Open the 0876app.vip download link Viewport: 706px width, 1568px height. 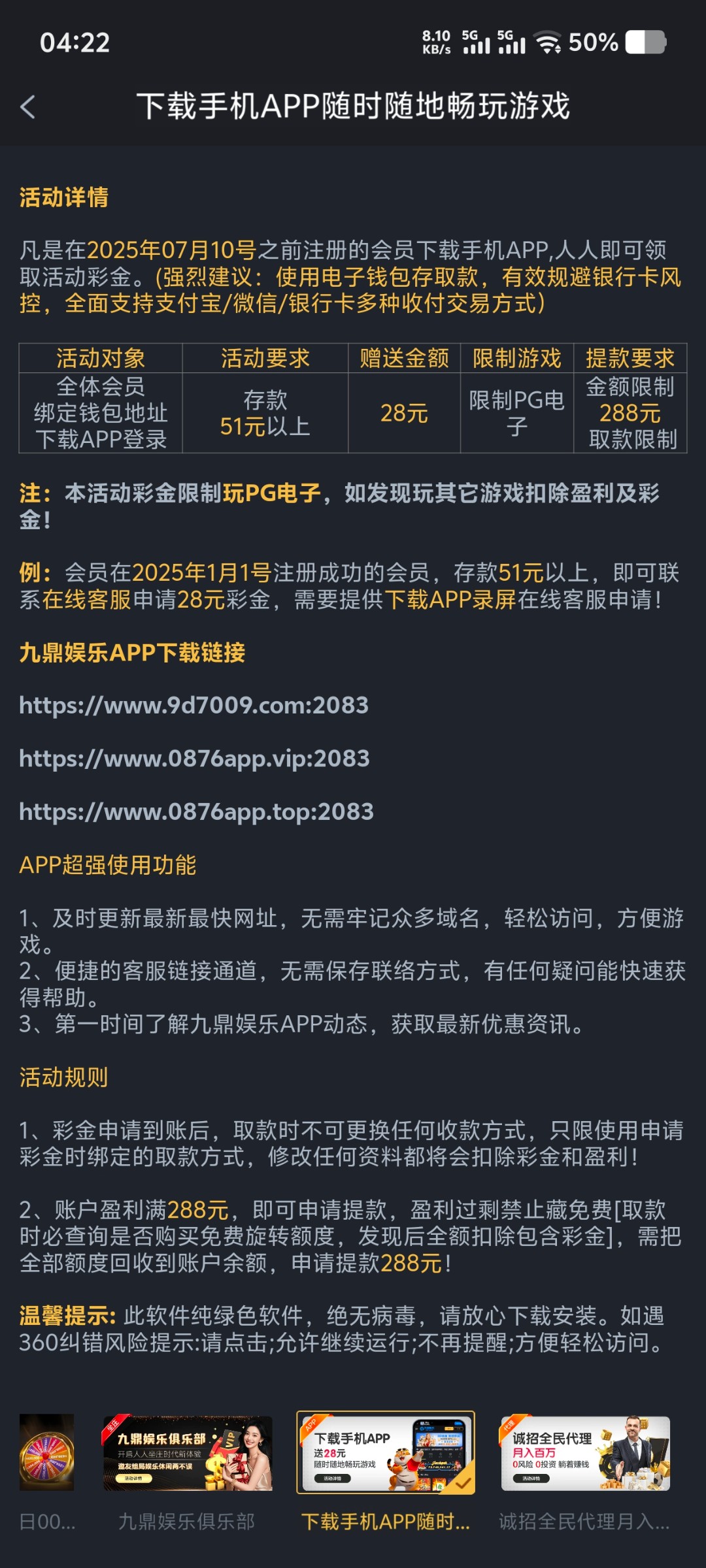pyautogui.click(x=194, y=758)
